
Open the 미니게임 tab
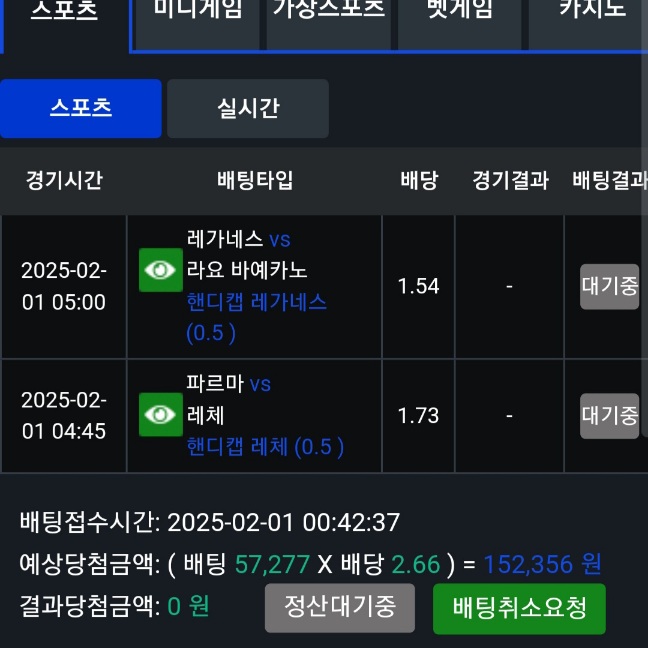coord(198,15)
